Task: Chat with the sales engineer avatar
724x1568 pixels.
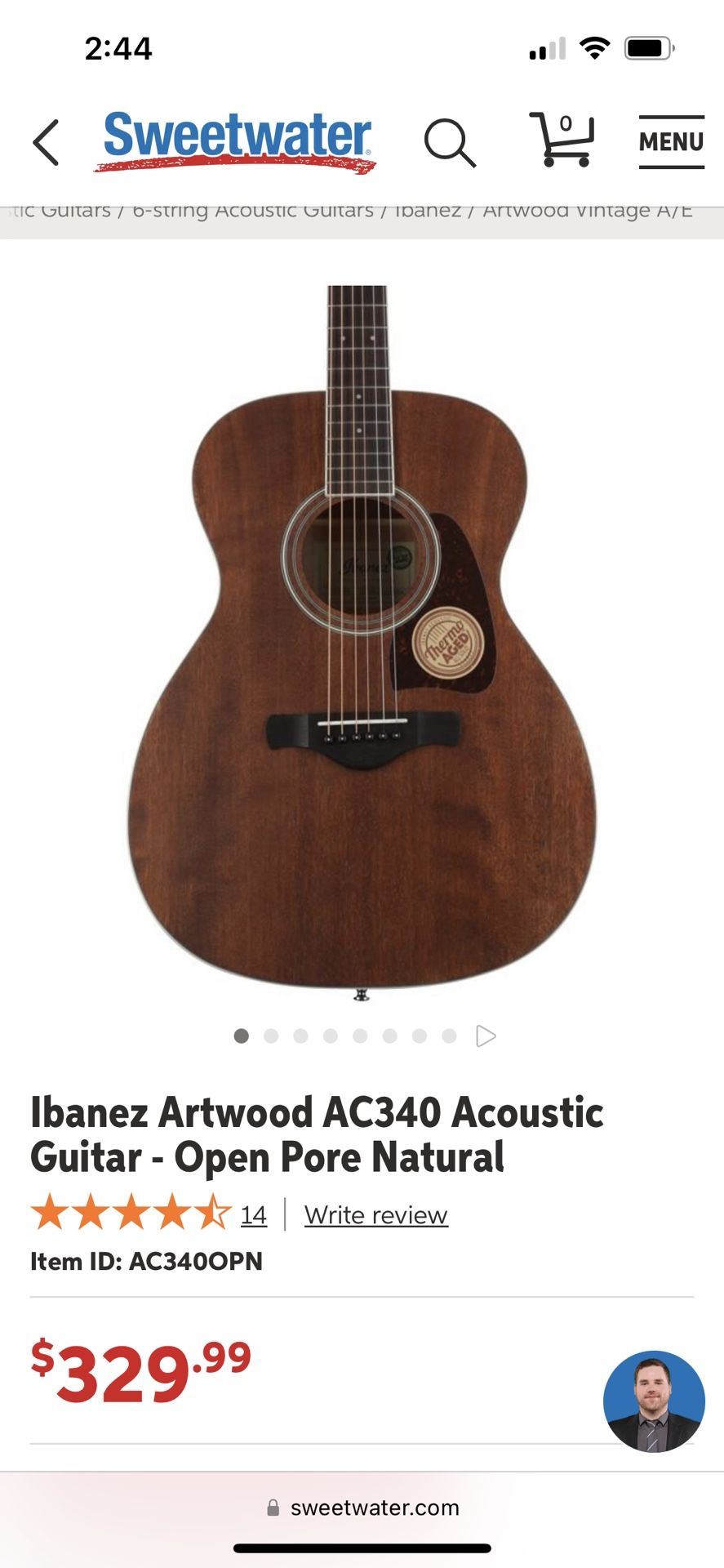Action: 654,1401
